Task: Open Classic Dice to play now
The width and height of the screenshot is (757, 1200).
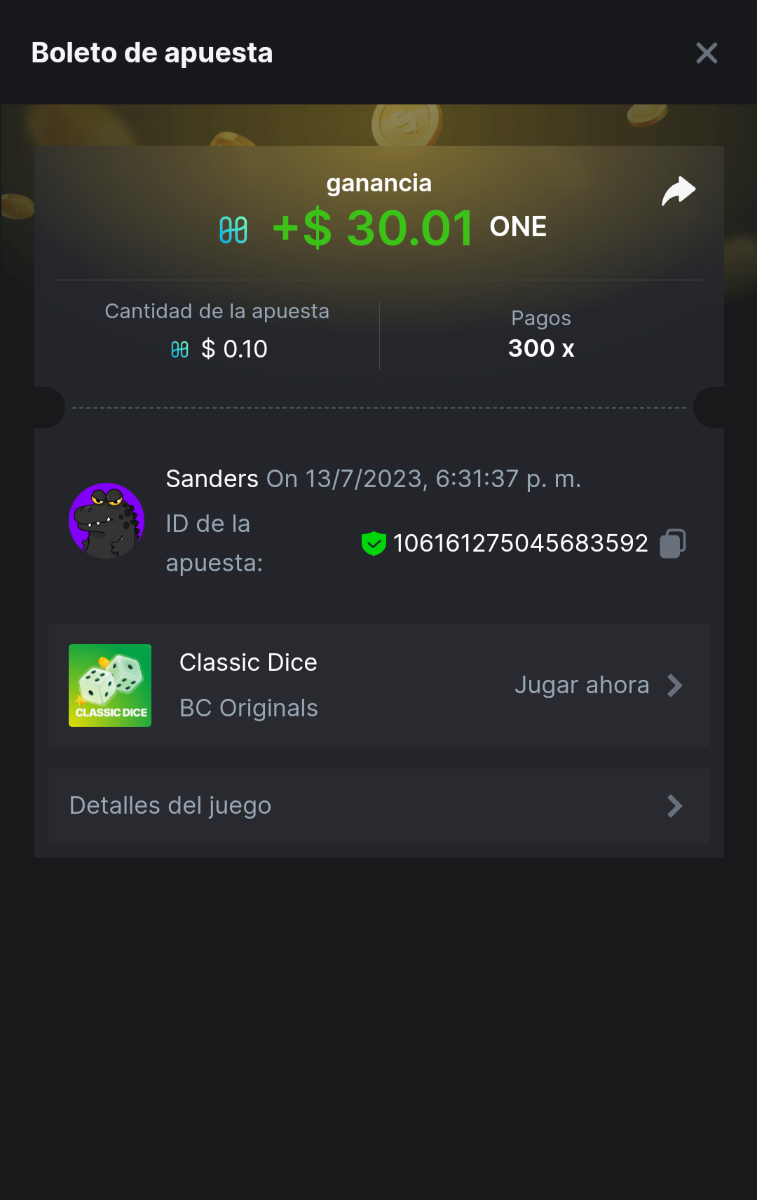Action: tap(598, 686)
